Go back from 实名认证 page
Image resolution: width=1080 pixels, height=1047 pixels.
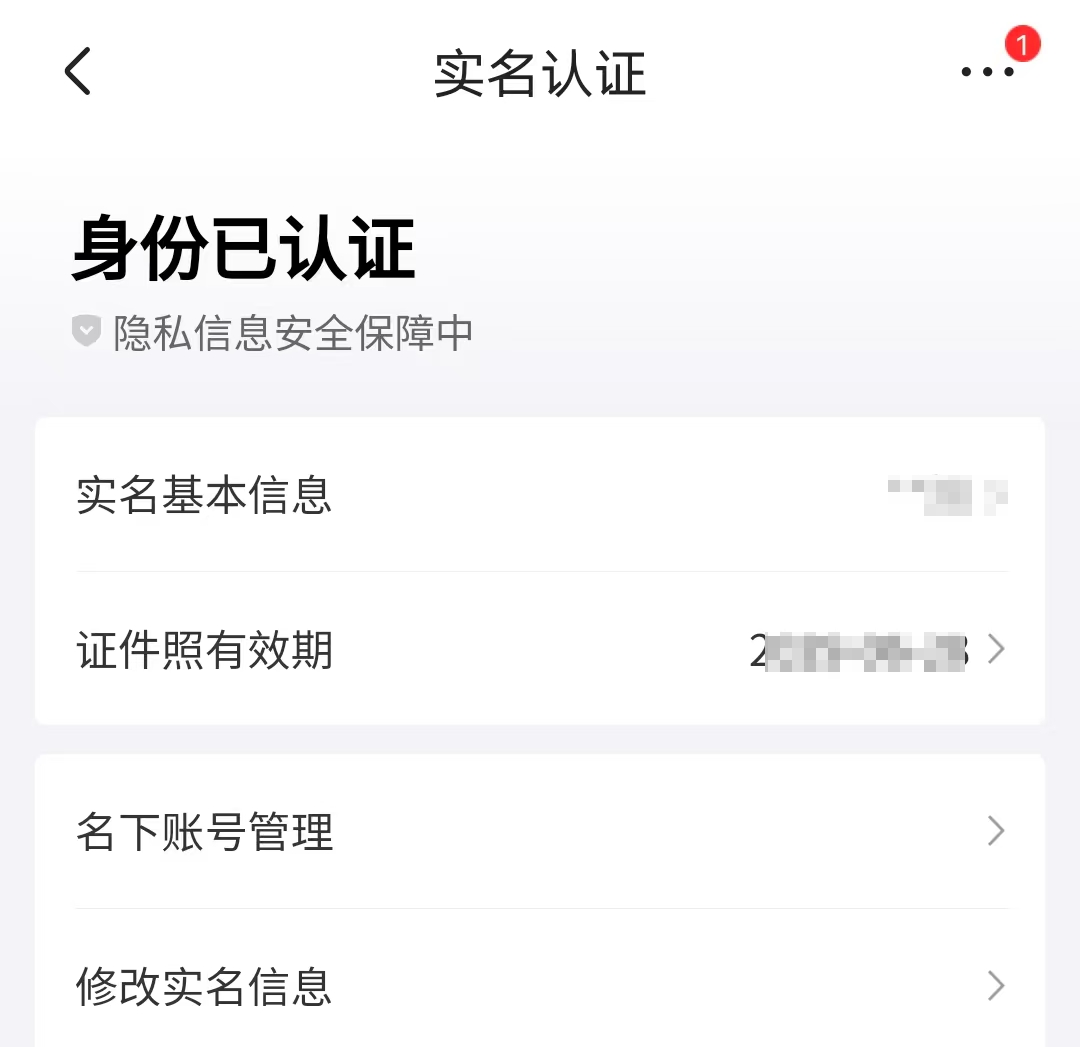click(x=78, y=72)
